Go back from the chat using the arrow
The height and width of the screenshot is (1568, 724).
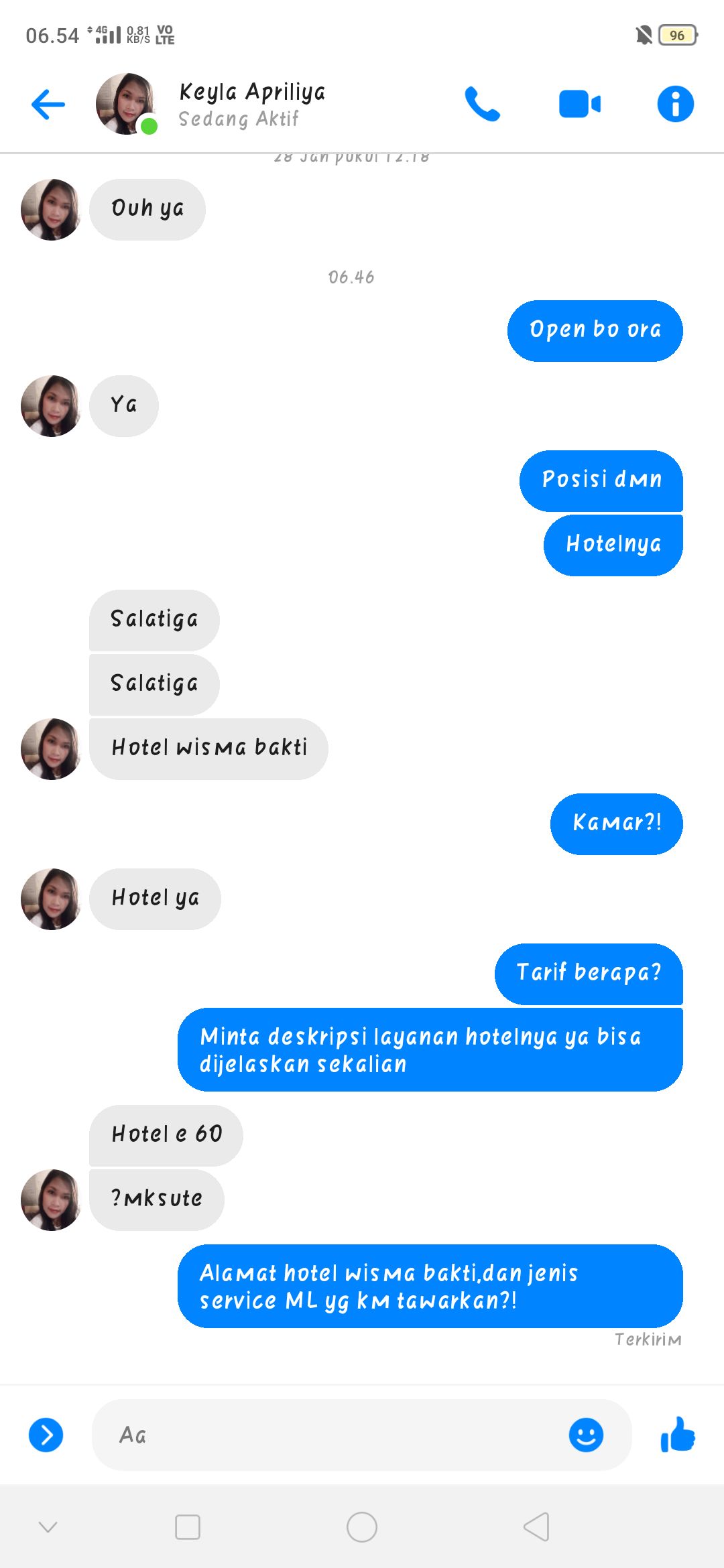click(48, 105)
